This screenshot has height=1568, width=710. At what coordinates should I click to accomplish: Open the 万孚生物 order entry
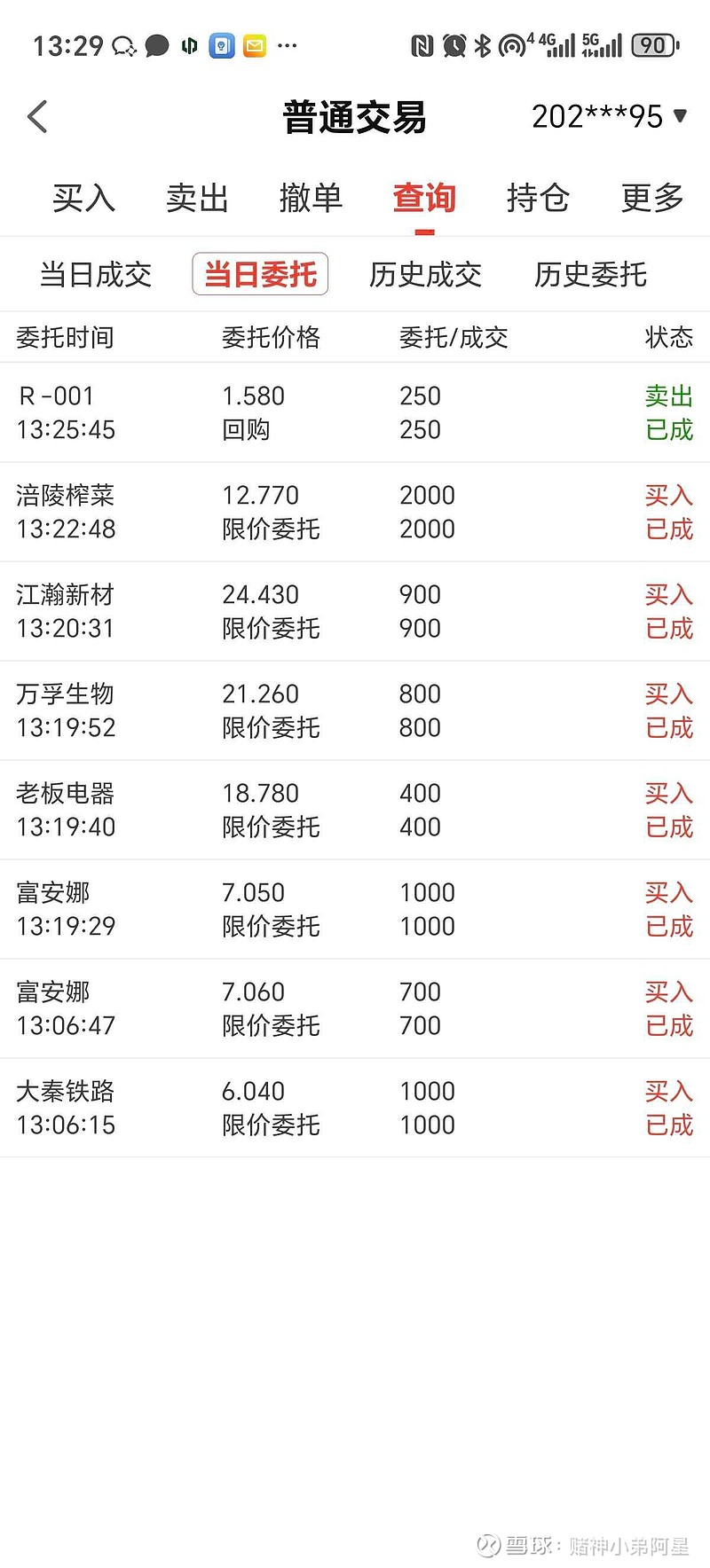(355, 710)
